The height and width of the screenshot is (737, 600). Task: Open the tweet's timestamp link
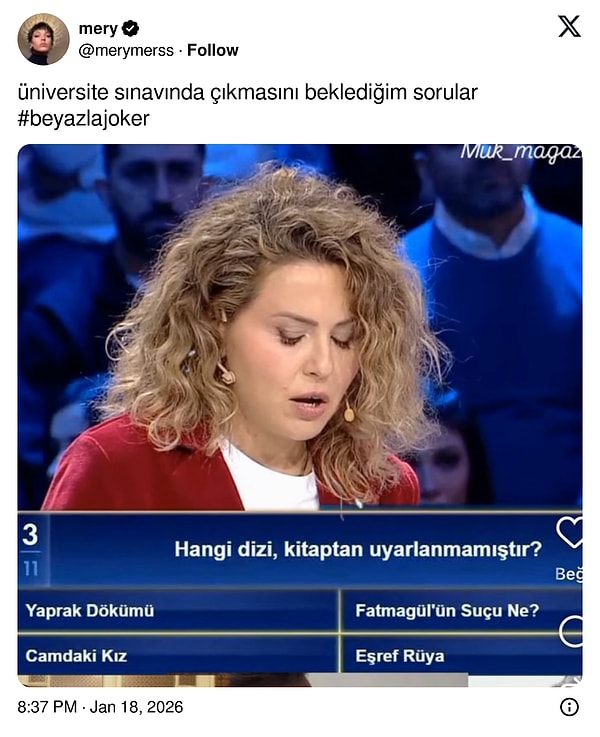pyautogui.click(x=101, y=707)
